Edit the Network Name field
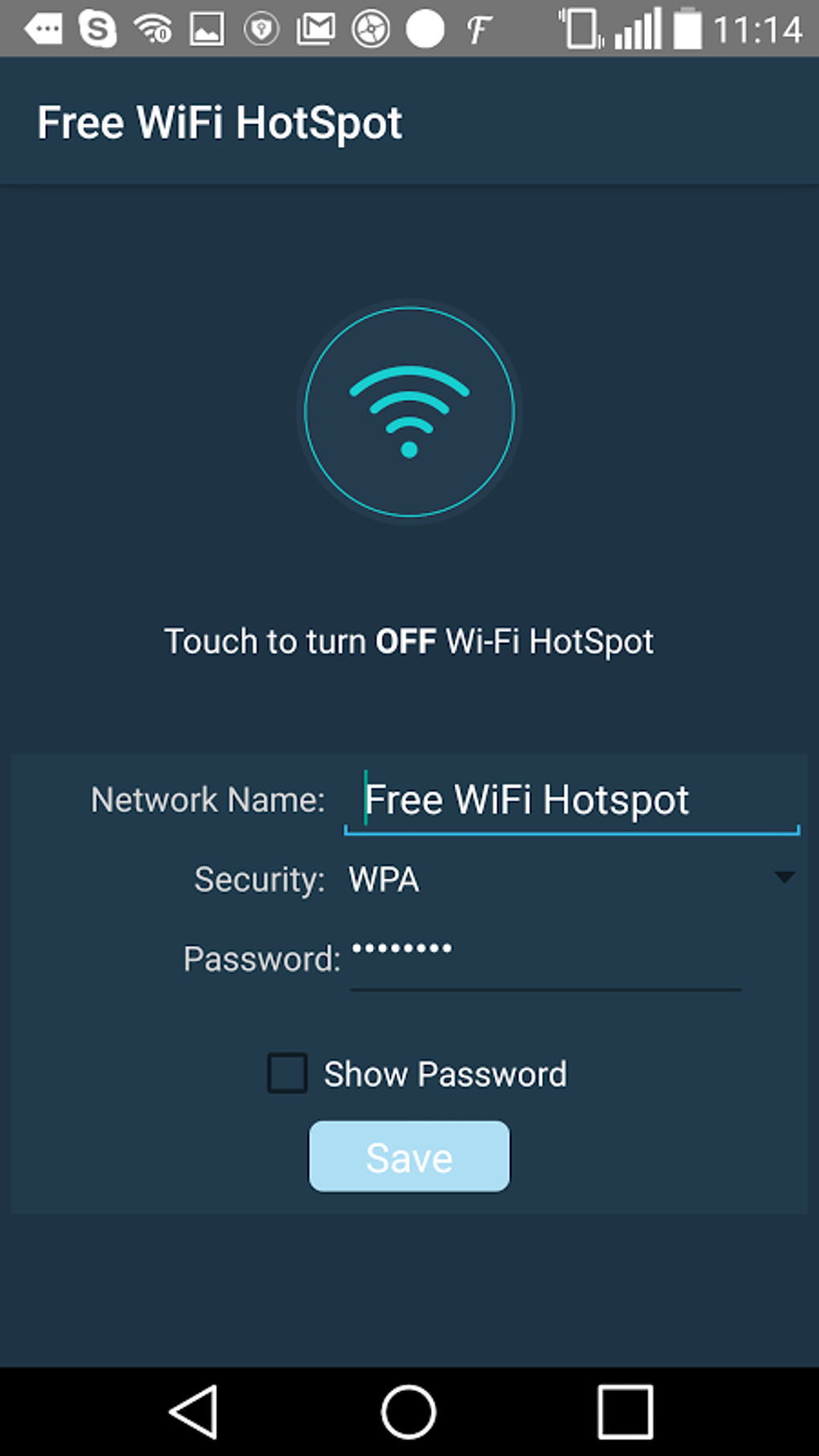 pos(572,801)
